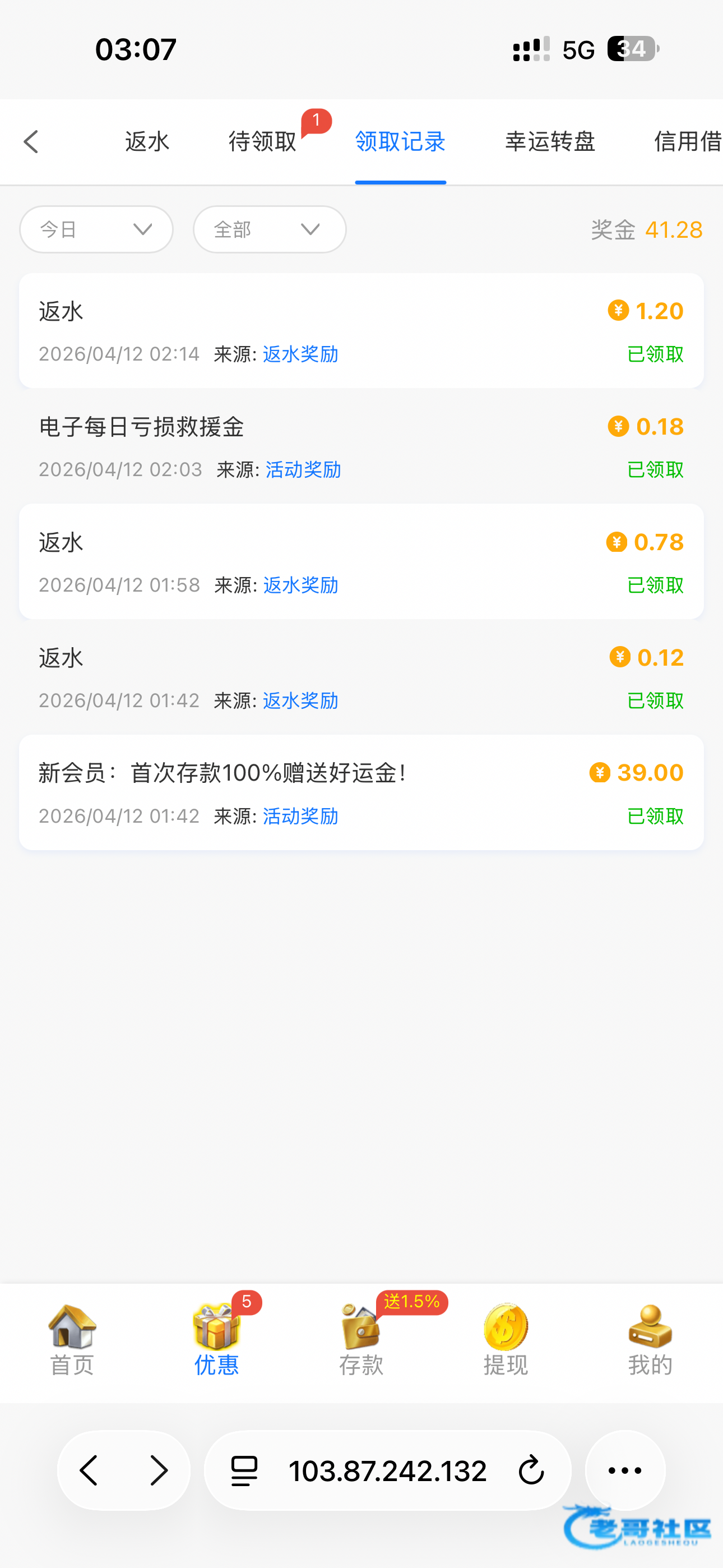
Task: Expand the 今日 date dropdown
Action: click(96, 229)
